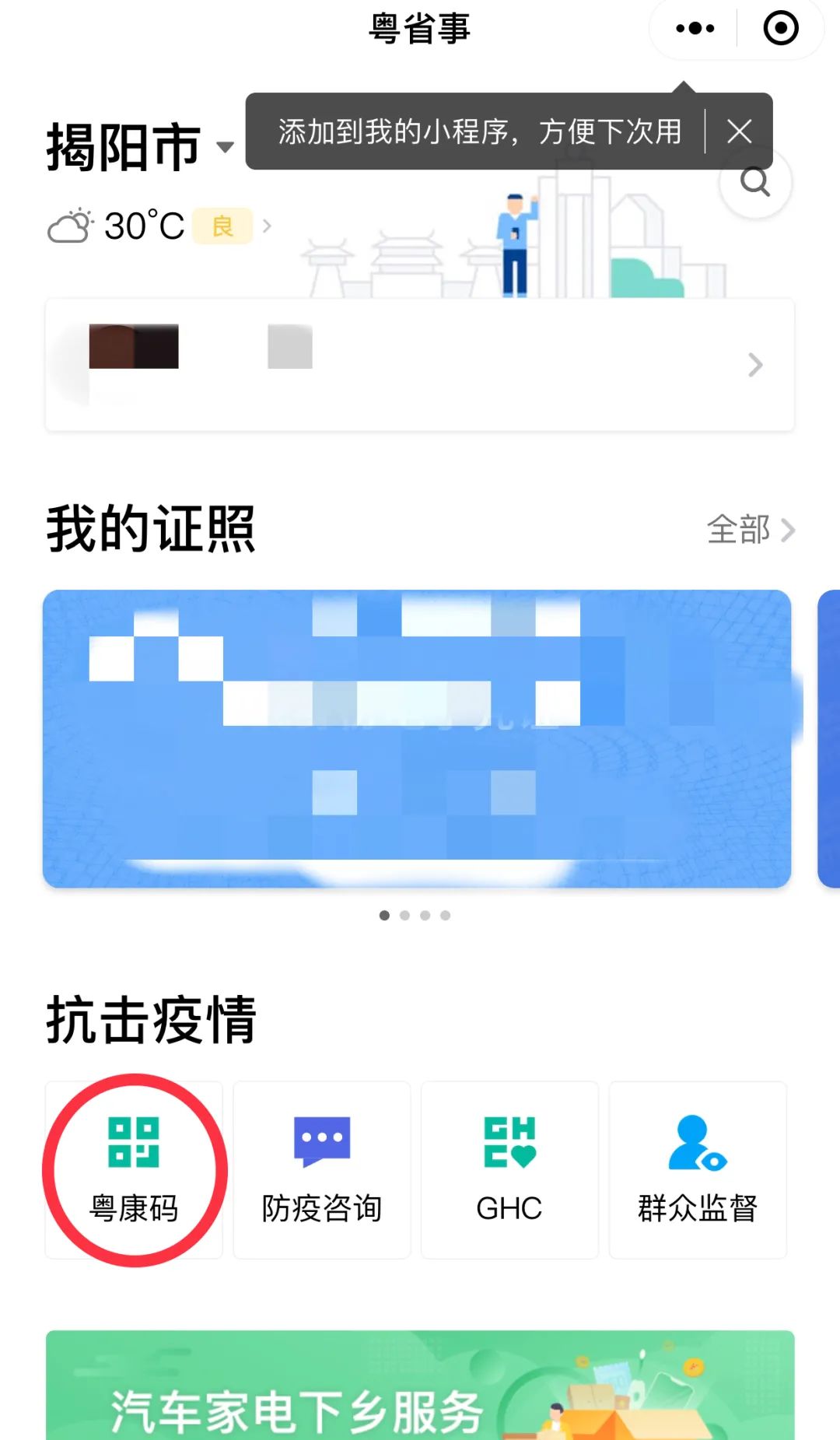Open the city selector for 揭阳市
This screenshot has width=840, height=1440.
click(x=140, y=147)
